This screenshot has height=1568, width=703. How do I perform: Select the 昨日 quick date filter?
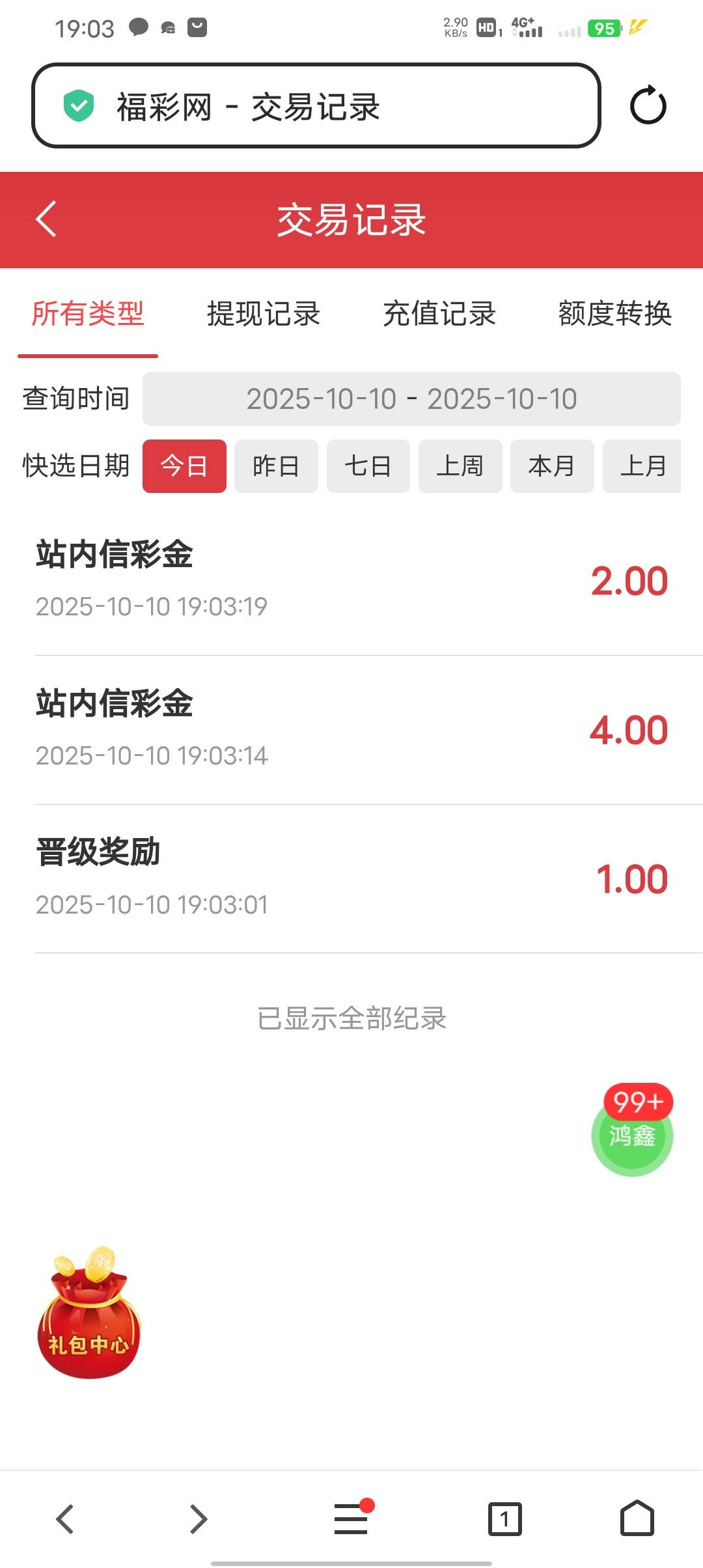pyautogui.click(x=276, y=466)
